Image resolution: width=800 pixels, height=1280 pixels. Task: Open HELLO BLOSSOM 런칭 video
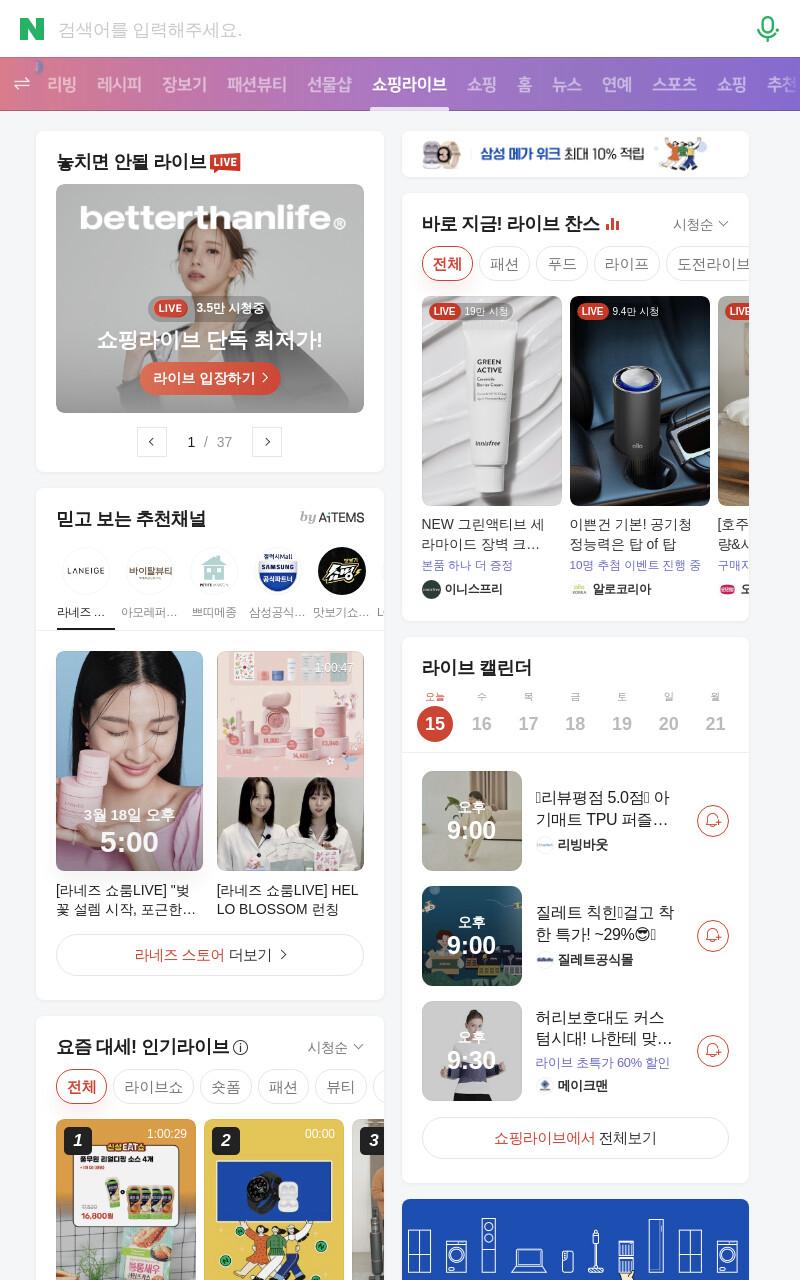[x=290, y=785]
